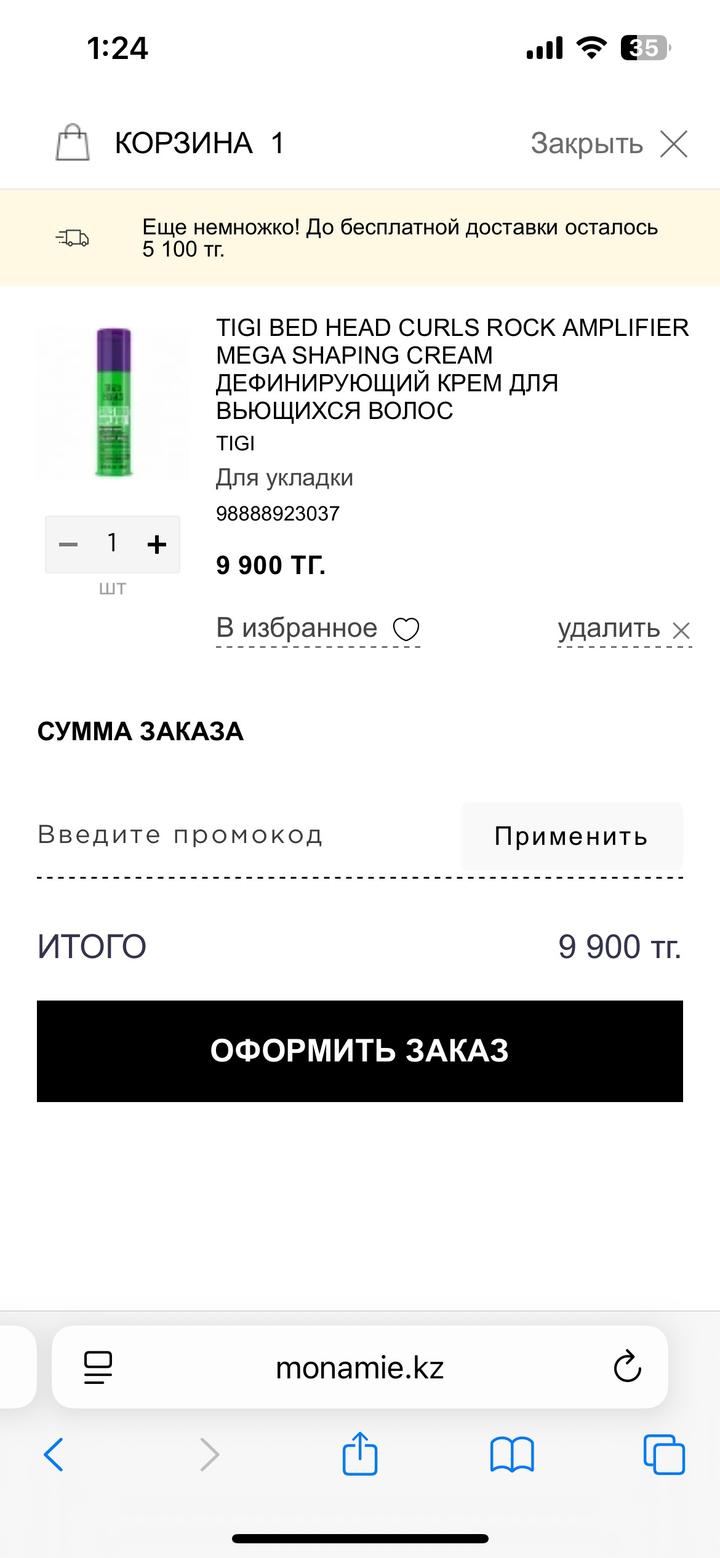Open the TIGI Bed Head product title
This screenshot has height=1558, width=720.
[452, 369]
